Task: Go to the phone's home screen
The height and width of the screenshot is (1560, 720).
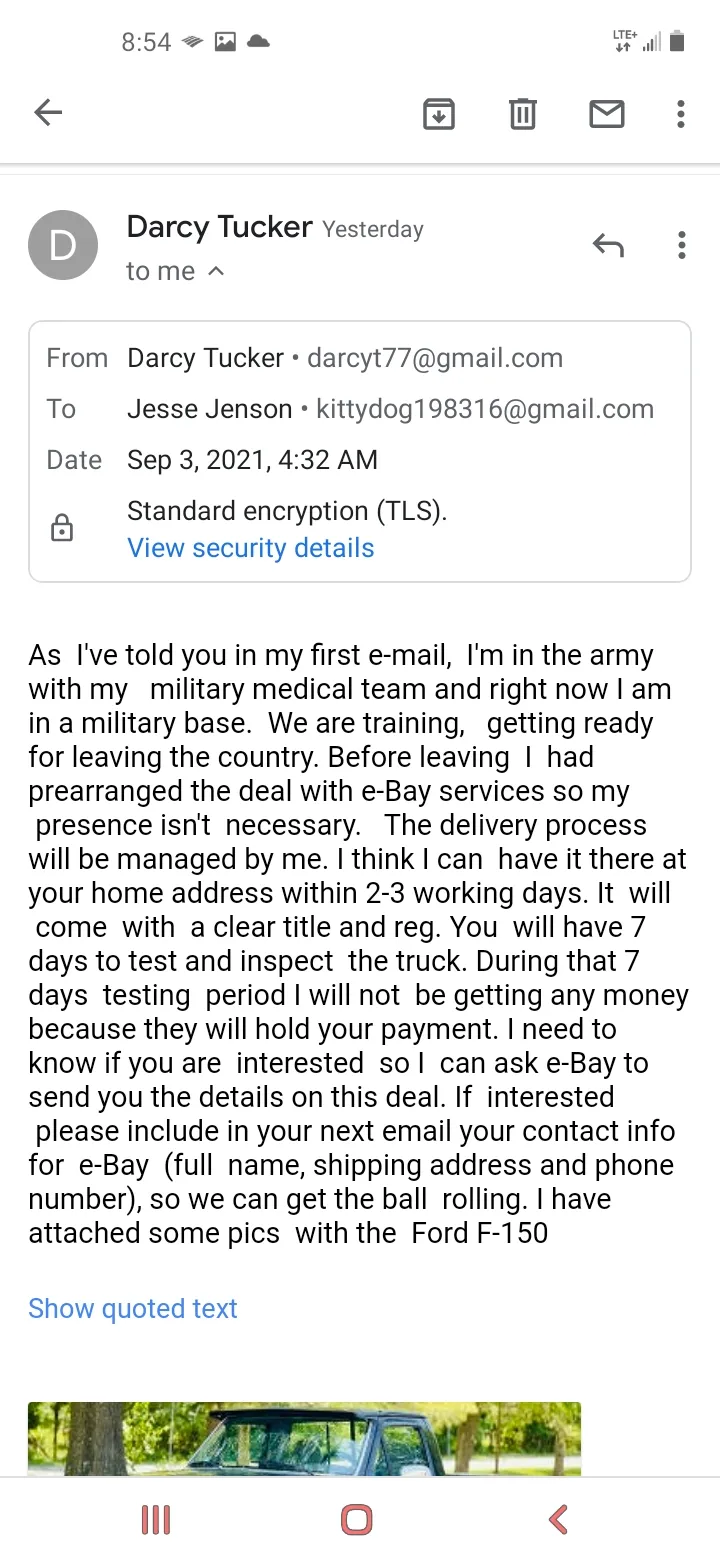Action: pyautogui.click(x=357, y=1520)
